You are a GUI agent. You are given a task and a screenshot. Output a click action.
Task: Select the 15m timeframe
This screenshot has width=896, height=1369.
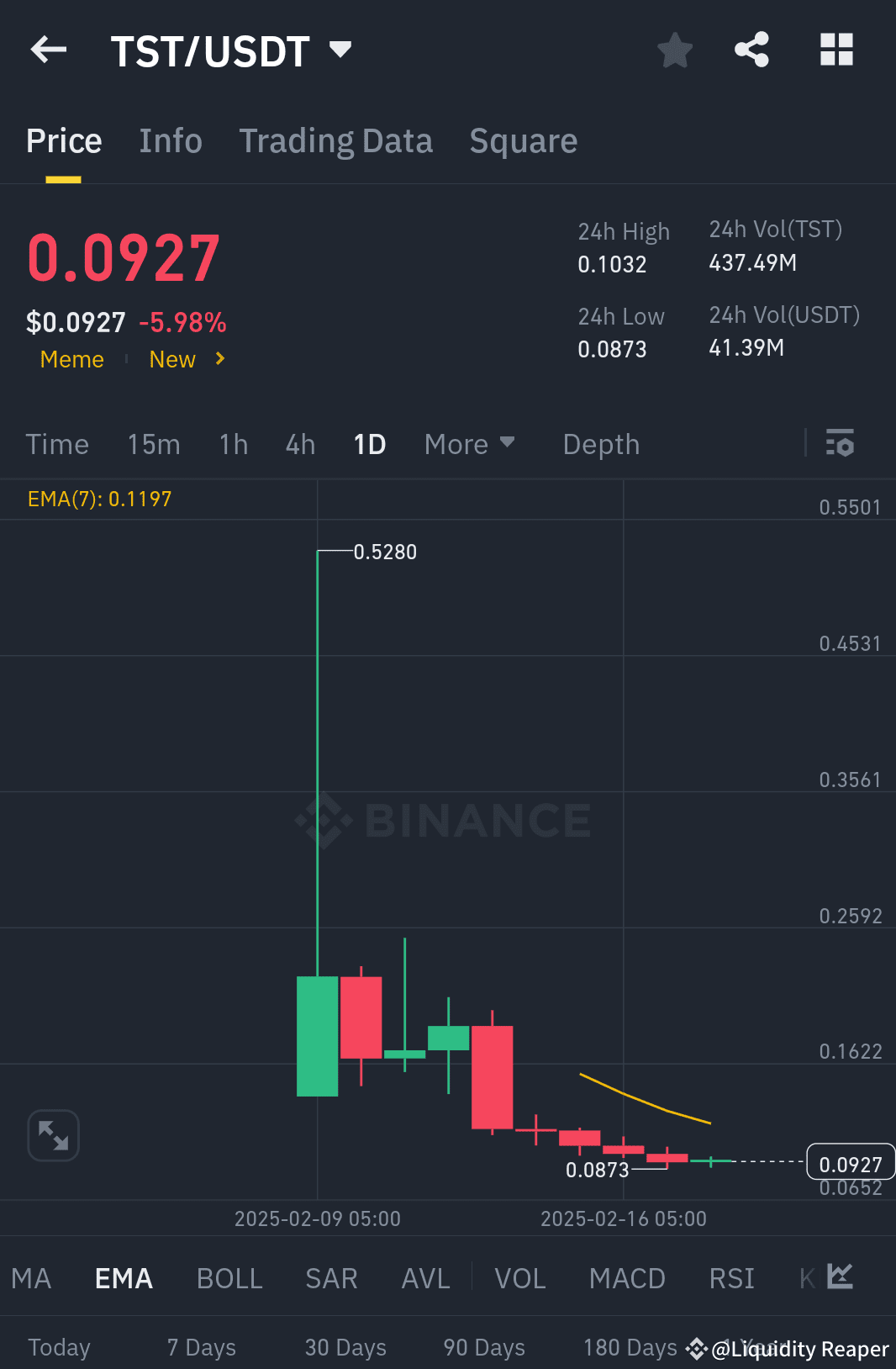[x=154, y=444]
